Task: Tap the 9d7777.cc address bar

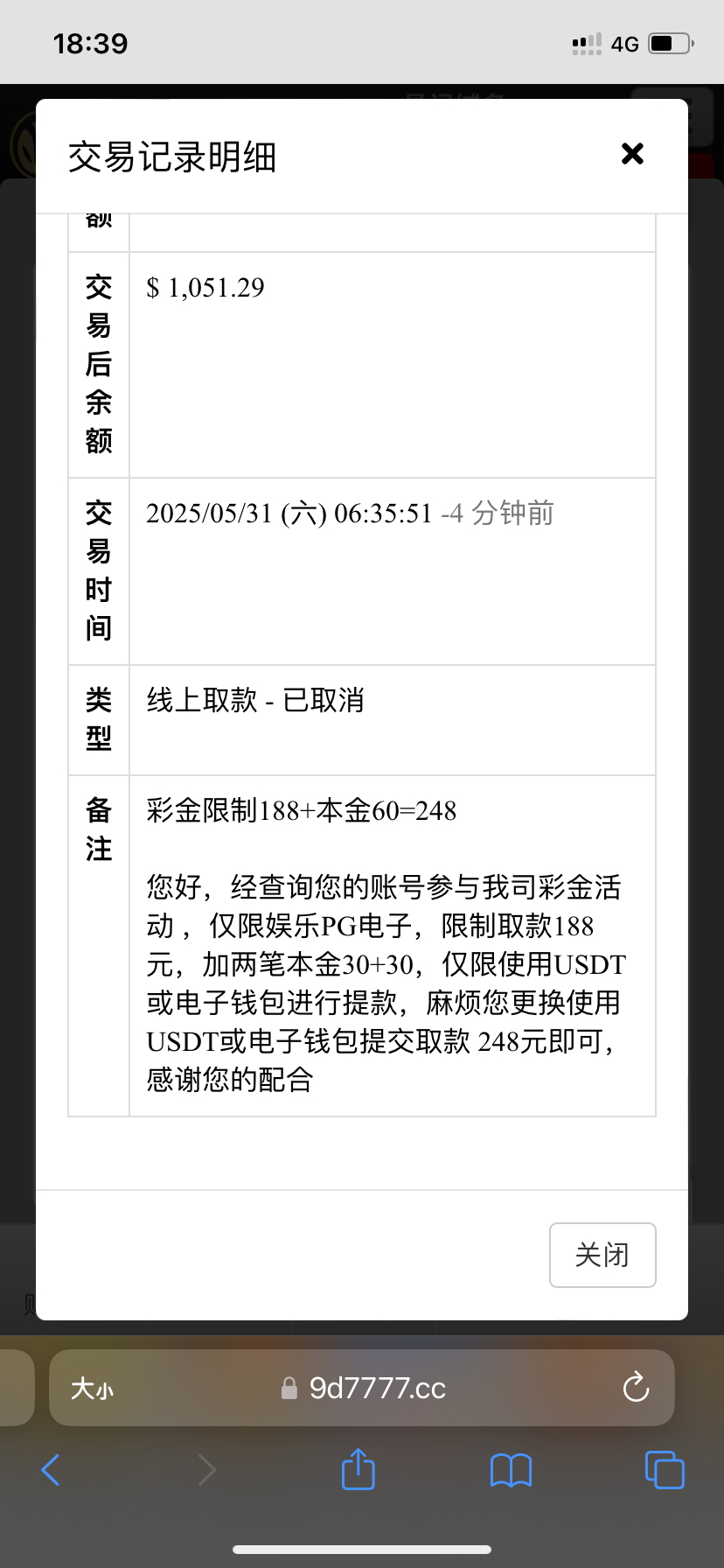Action: tap(362, 1388)
